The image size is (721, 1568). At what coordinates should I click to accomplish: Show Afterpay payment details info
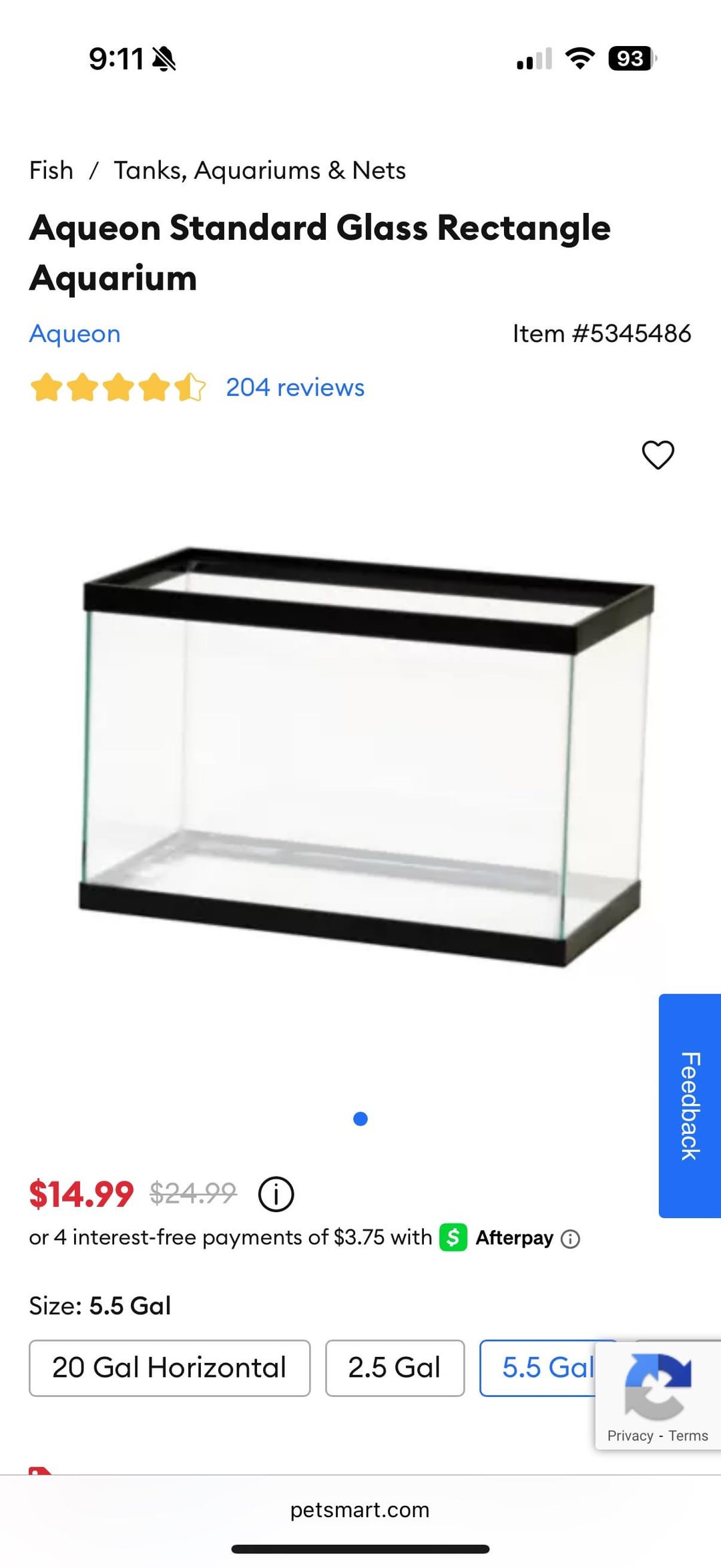point(570,1239)
